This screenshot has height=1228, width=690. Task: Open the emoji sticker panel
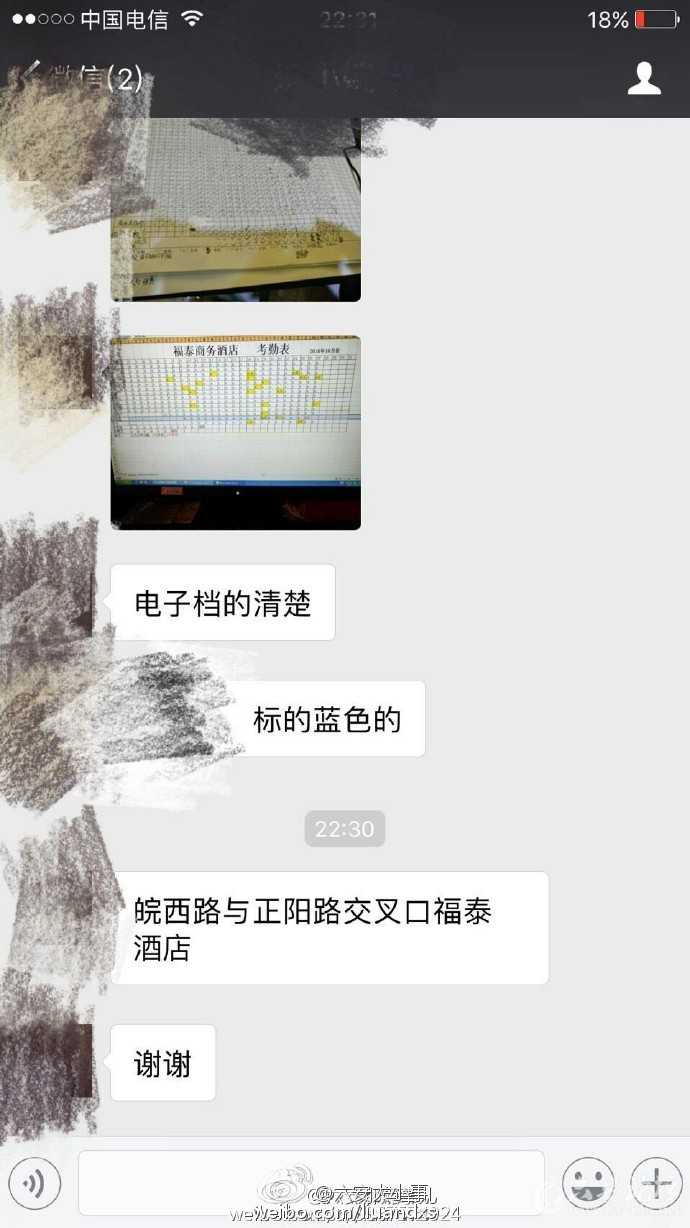[x=588, y=1184]
